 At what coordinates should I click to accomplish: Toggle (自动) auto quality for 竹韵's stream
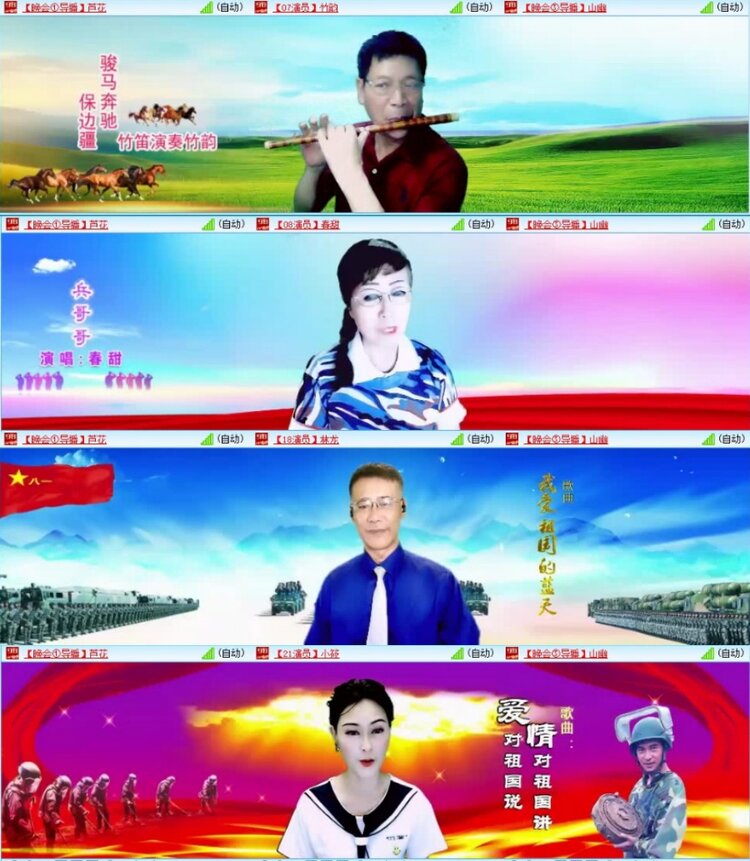[x=477, y=8]
